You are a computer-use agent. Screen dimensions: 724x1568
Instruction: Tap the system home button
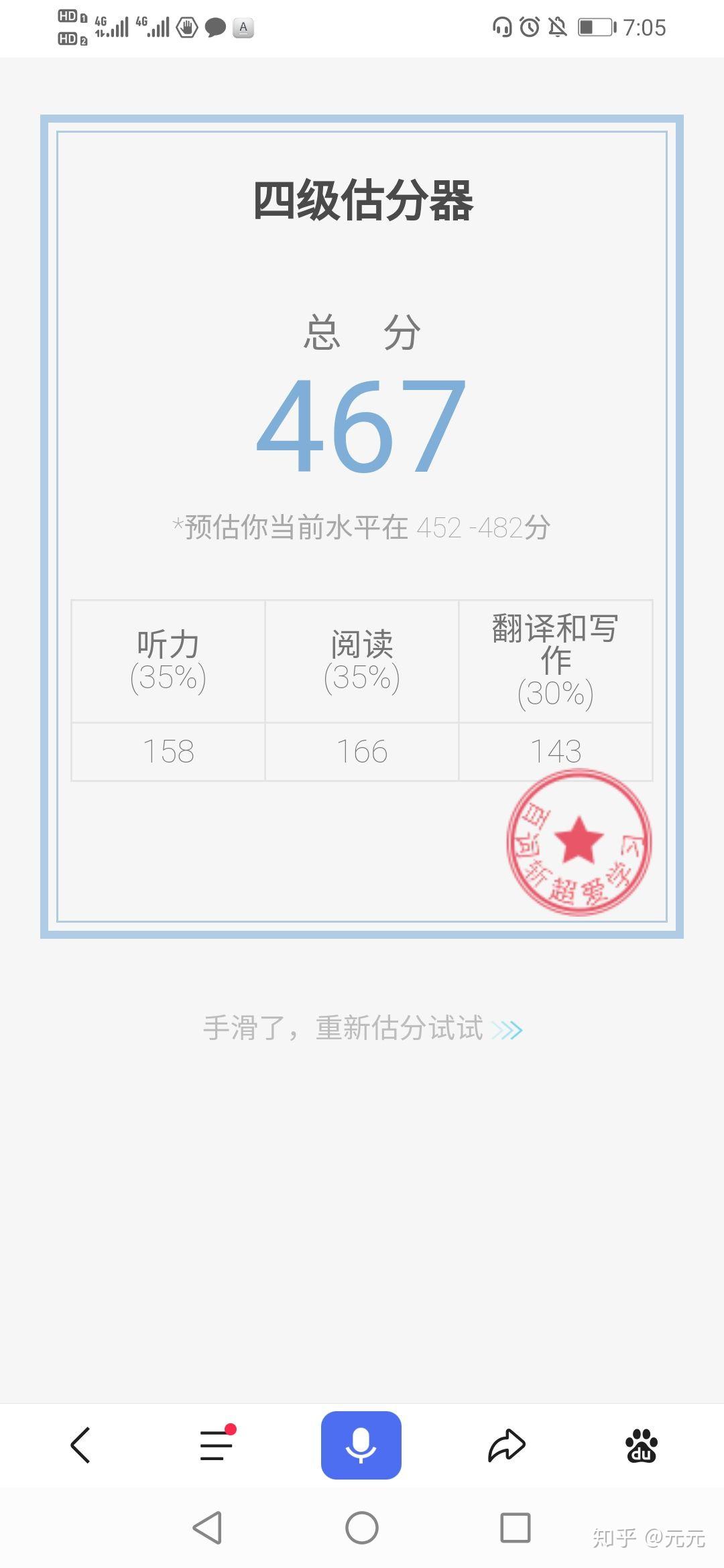[362, 1528]
